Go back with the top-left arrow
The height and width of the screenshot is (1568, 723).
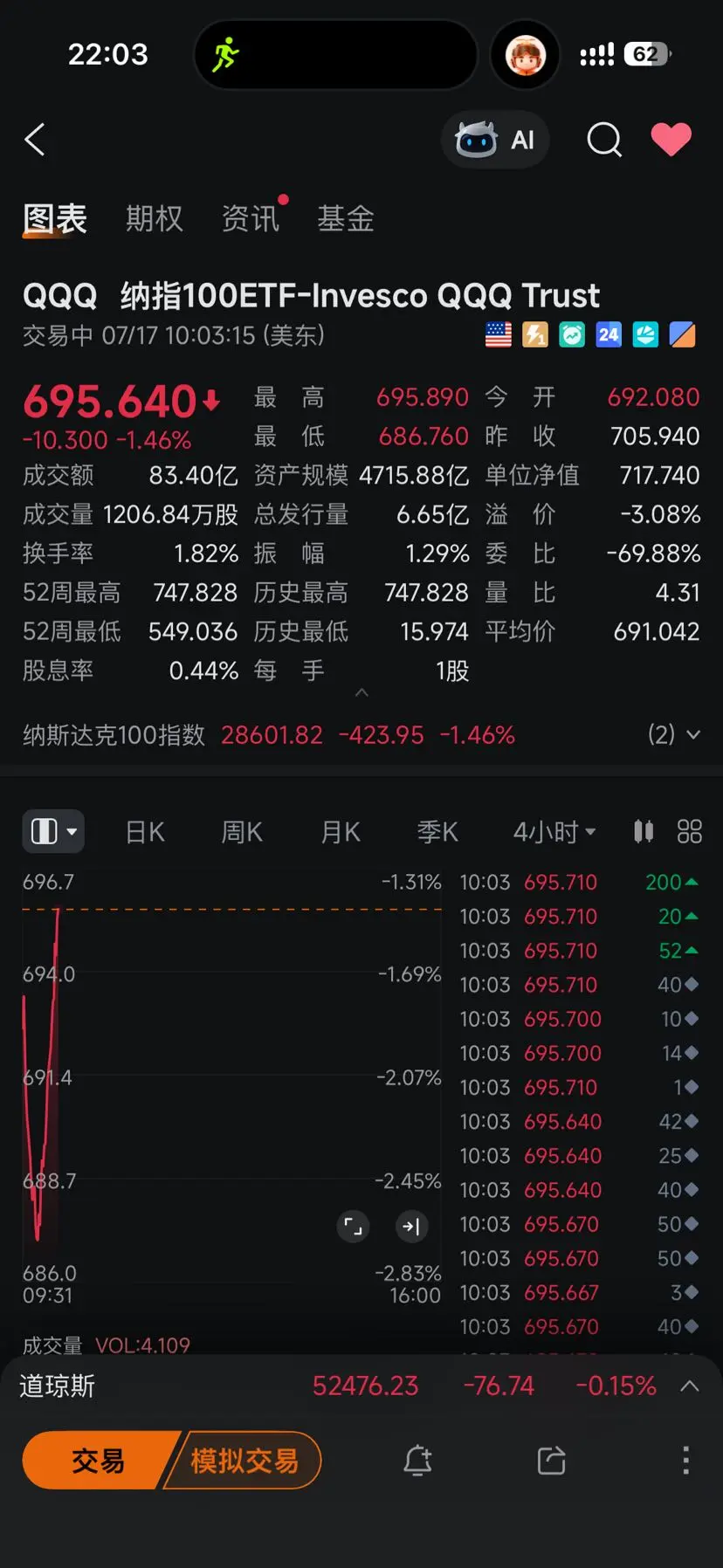(35, 140)
